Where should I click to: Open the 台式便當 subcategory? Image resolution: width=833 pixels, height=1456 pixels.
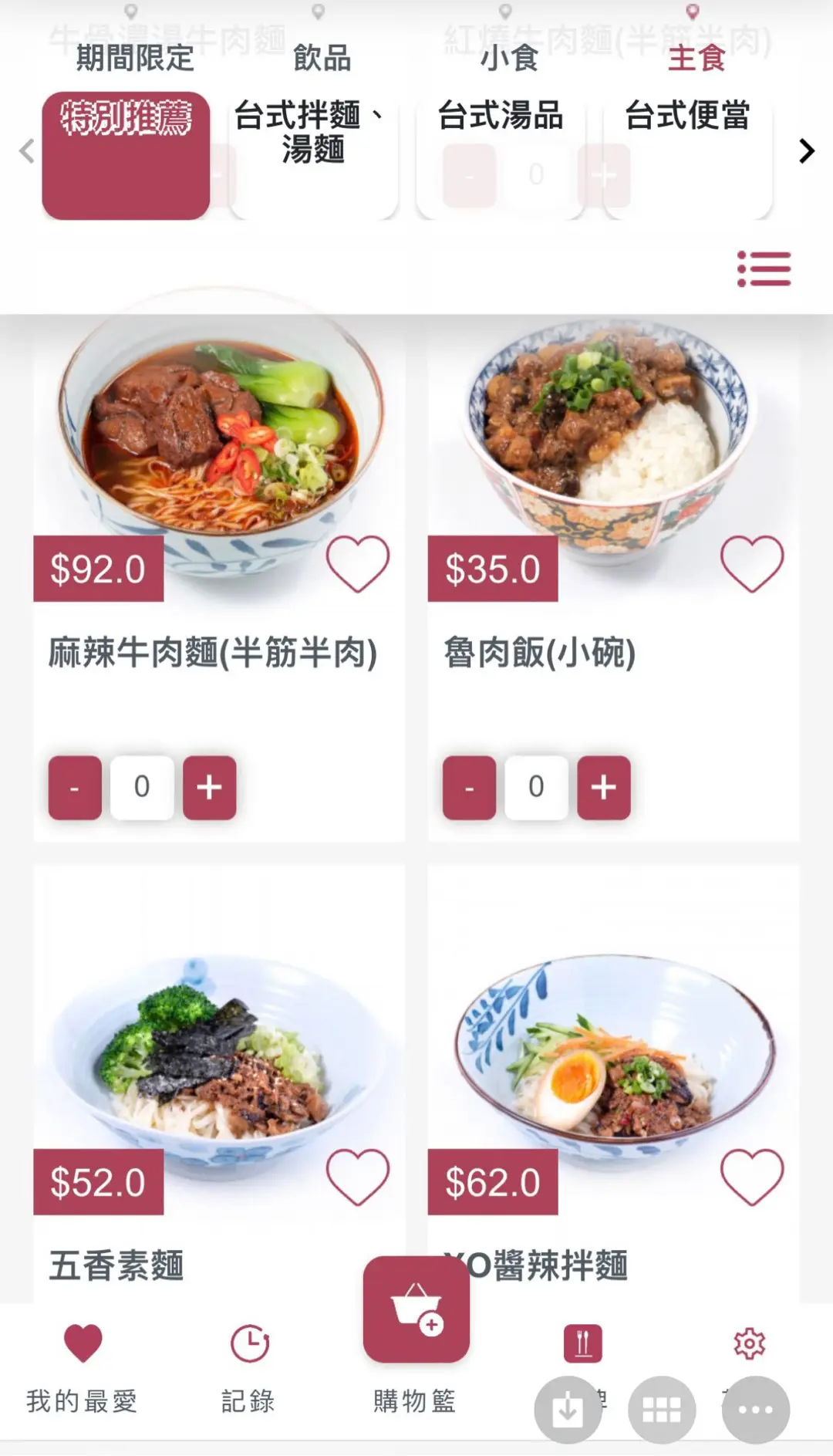point(687,154)
